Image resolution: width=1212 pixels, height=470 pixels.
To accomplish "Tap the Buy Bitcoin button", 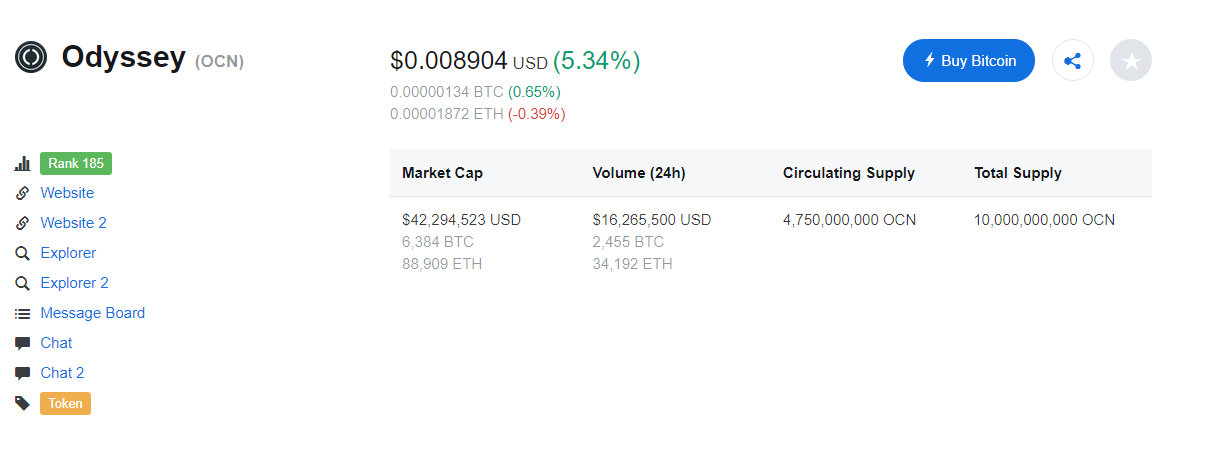I will coord(968,61).
